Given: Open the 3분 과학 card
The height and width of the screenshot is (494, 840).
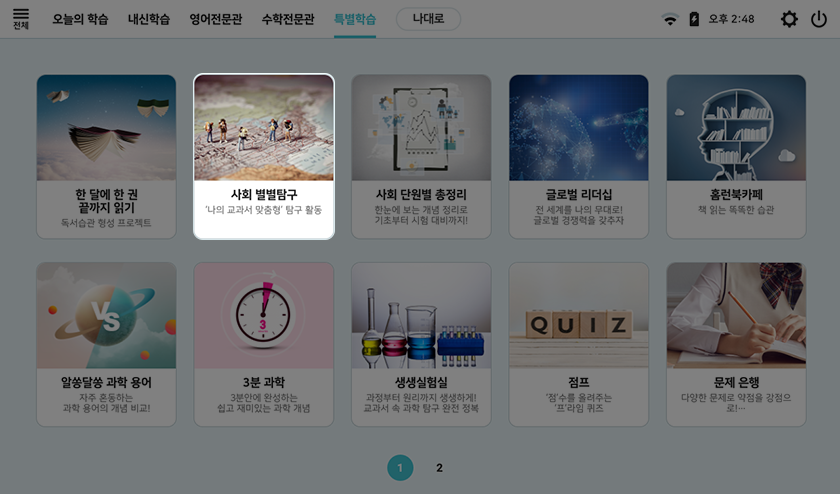Looking at the screenshot, I should [264, 344].
